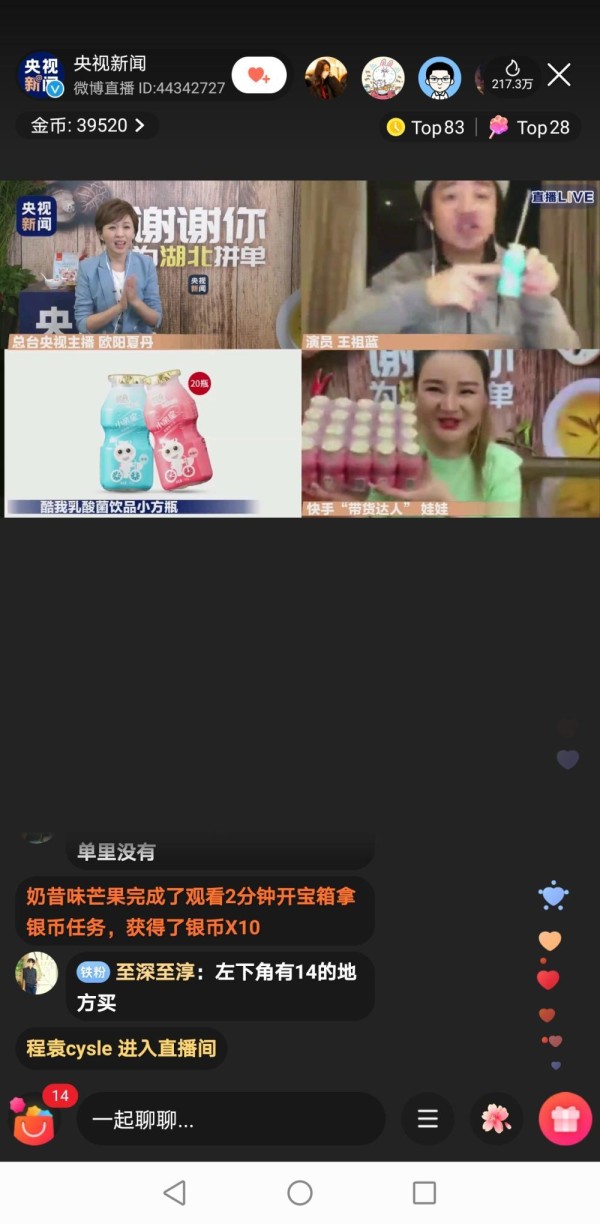Go back using the system navigation
600x1224 pixels.
click(175, 1192)
